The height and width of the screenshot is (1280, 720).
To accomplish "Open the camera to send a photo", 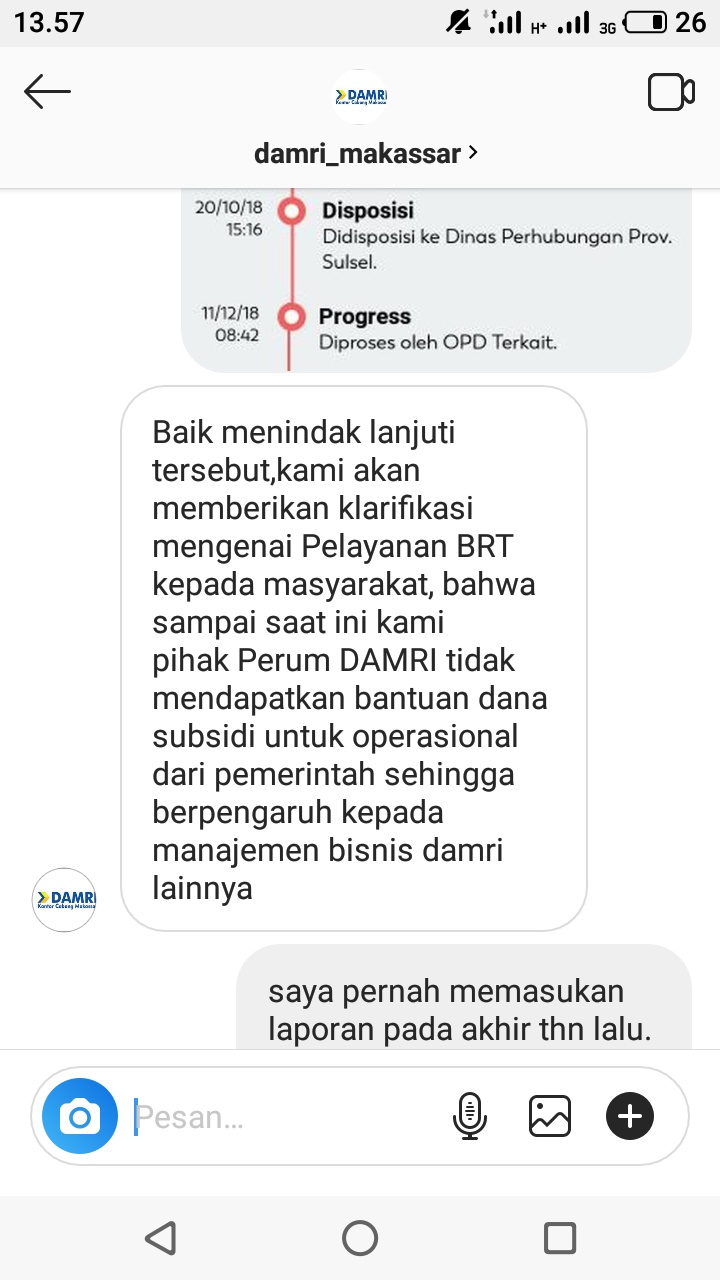I will [80, 1116].
